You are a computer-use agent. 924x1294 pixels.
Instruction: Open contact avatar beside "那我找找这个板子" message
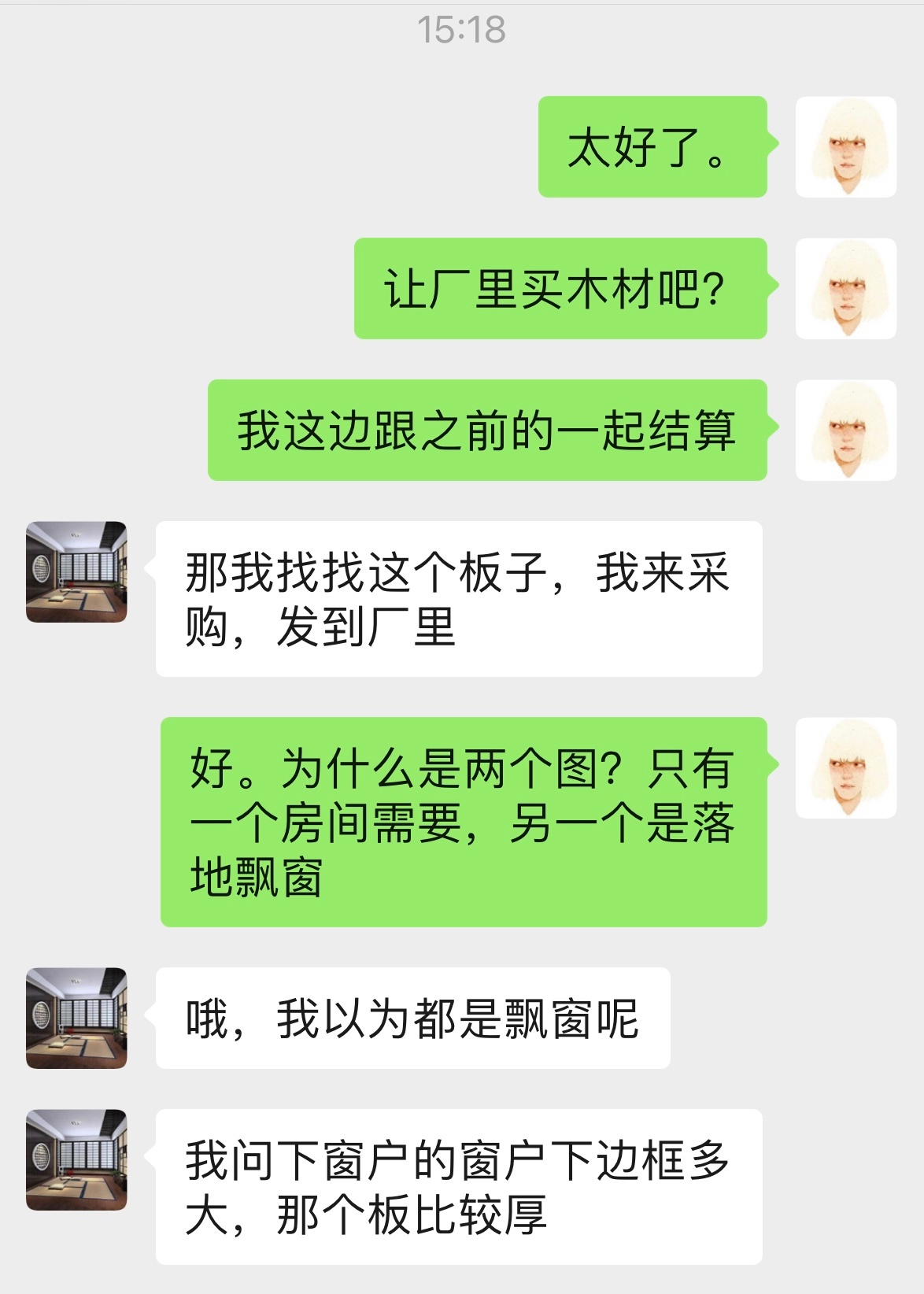[76, 572]
